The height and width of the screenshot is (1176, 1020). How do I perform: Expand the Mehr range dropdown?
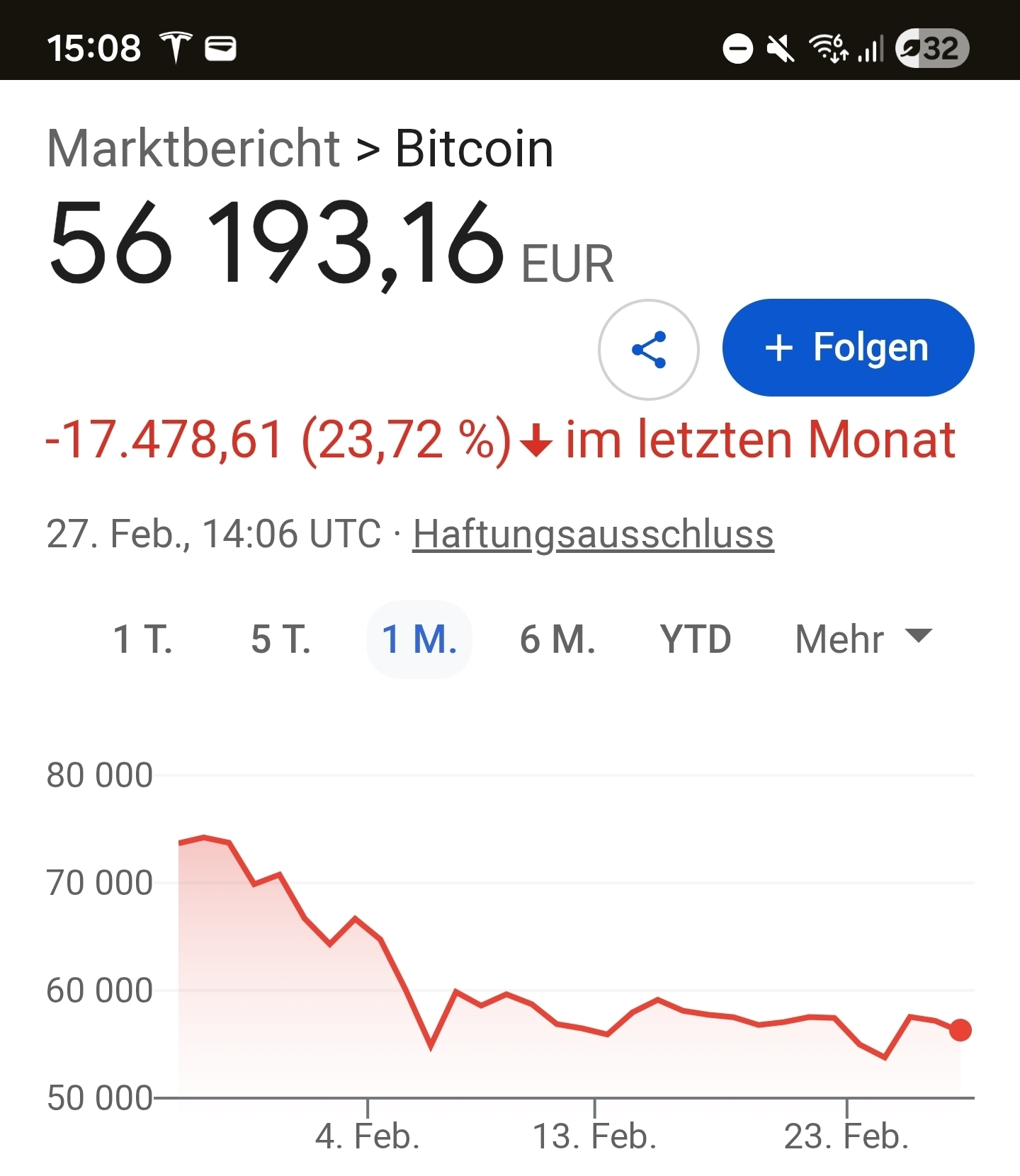click(863, 639)
